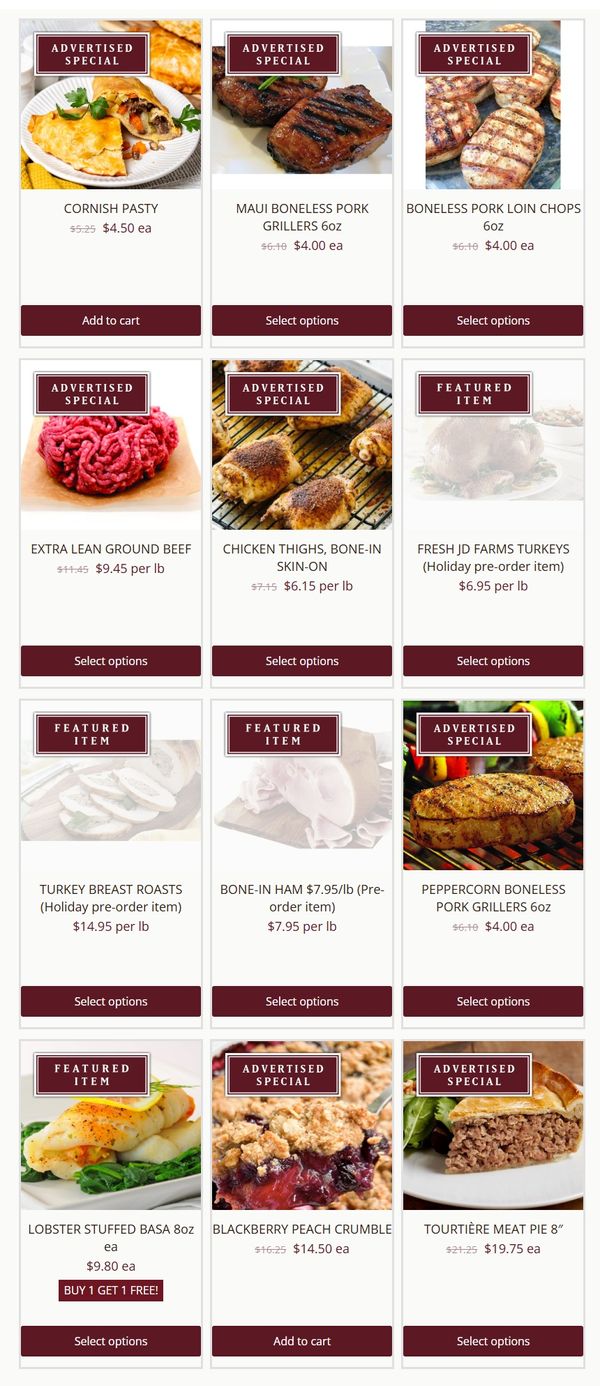Select options for Maui Boneless Pork Grillers
The image size is (600, 1386).
point(301,321)
